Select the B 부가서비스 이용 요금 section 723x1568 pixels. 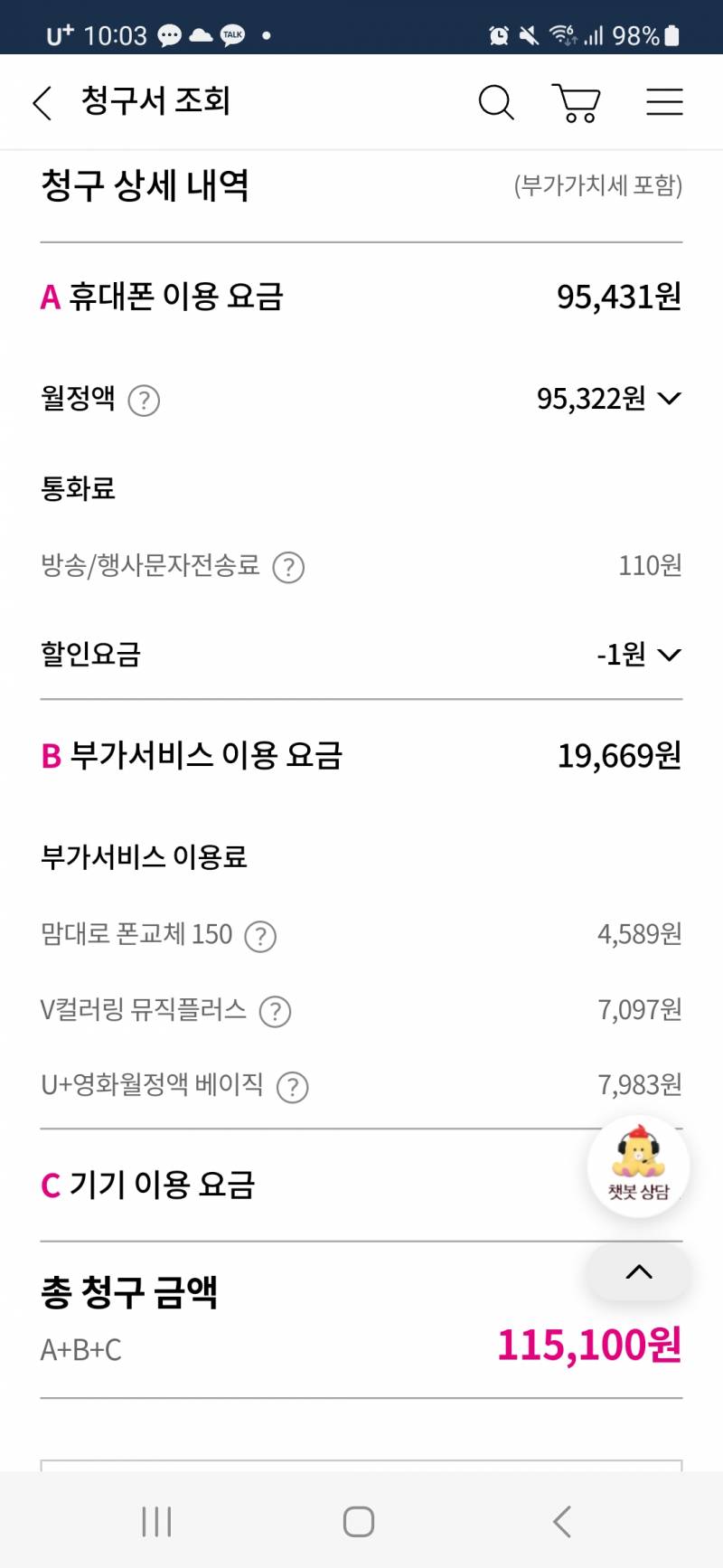click(x=194, y=758)
